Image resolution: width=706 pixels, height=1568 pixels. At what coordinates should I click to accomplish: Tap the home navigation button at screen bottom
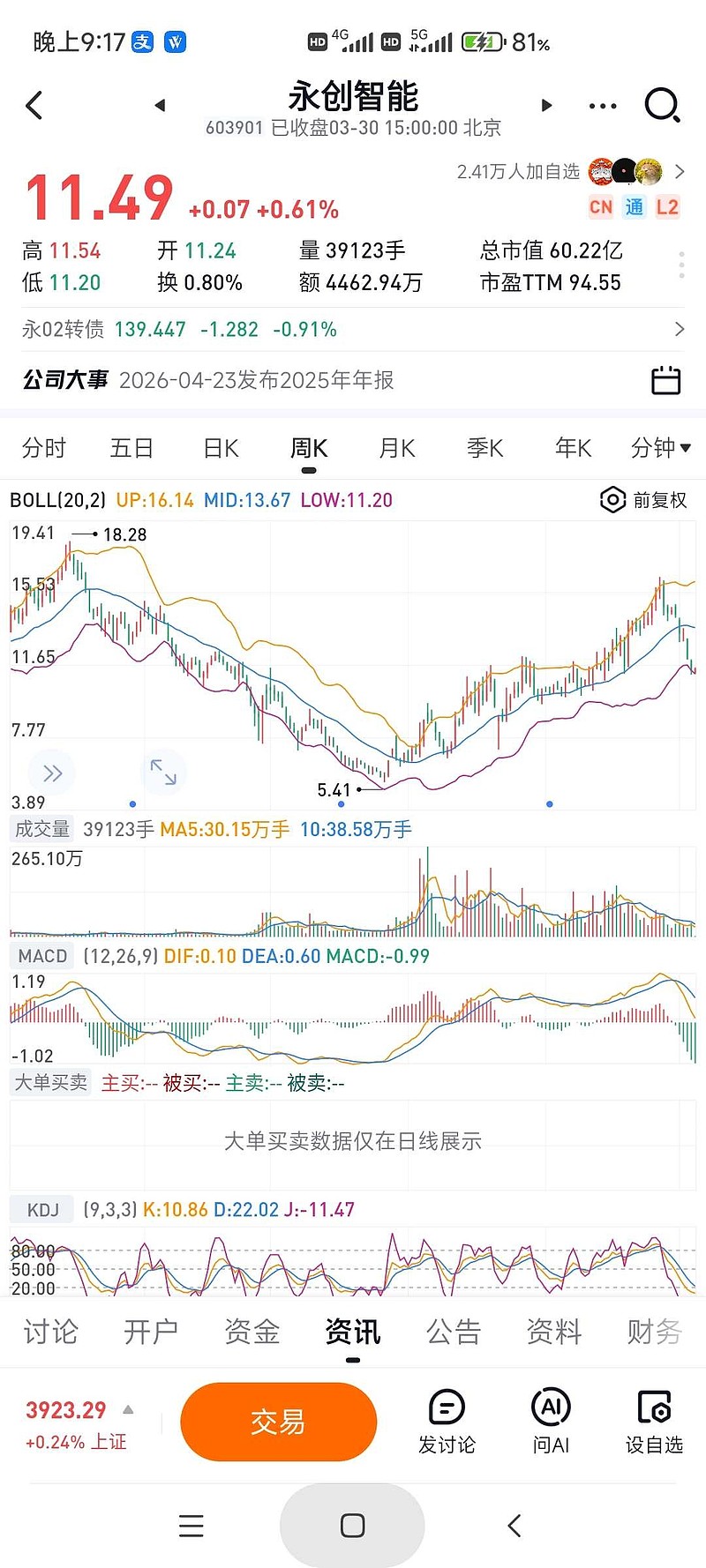(x=352, y=1526)
